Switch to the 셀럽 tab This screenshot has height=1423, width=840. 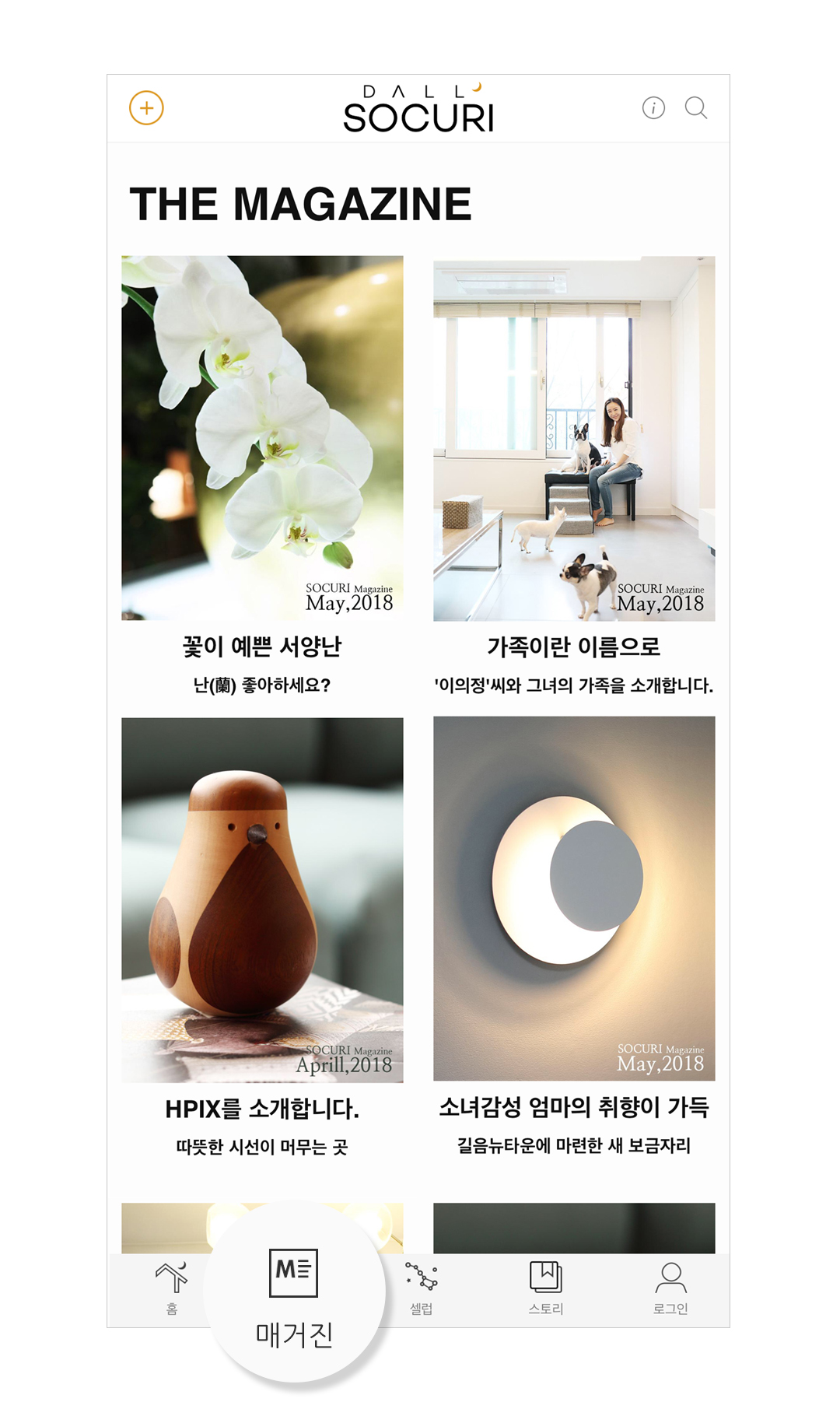point(421,1288)
